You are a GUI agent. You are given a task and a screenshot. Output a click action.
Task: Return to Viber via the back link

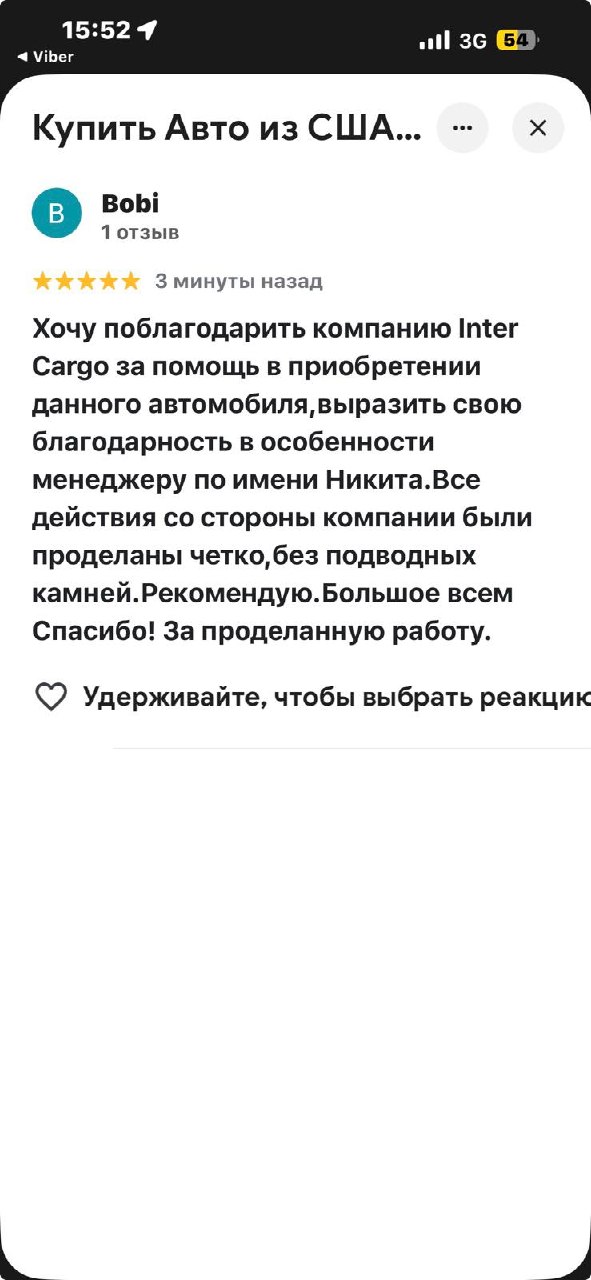(46, 57)
